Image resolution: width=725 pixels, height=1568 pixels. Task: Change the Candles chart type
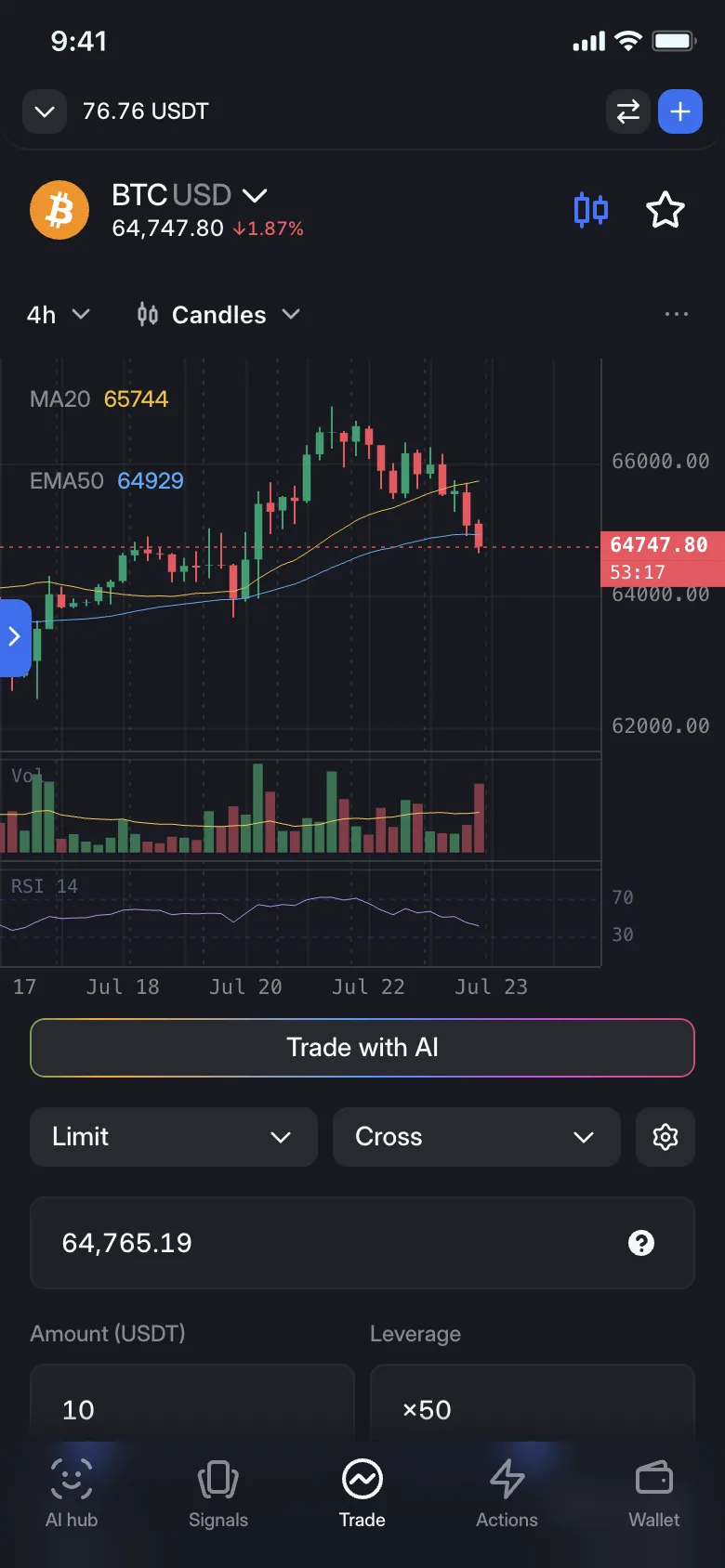(x=218, y=315)
